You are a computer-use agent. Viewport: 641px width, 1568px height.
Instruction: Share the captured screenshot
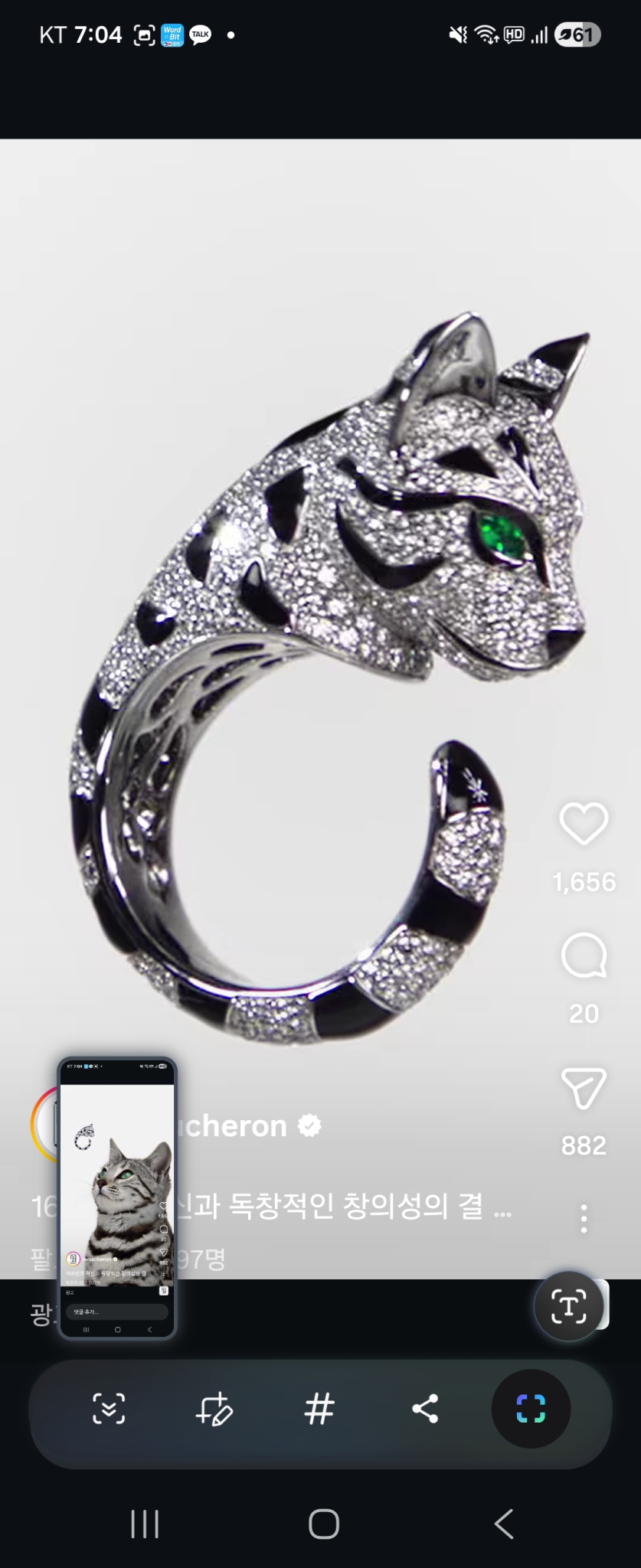click(x=425, y=1408)
